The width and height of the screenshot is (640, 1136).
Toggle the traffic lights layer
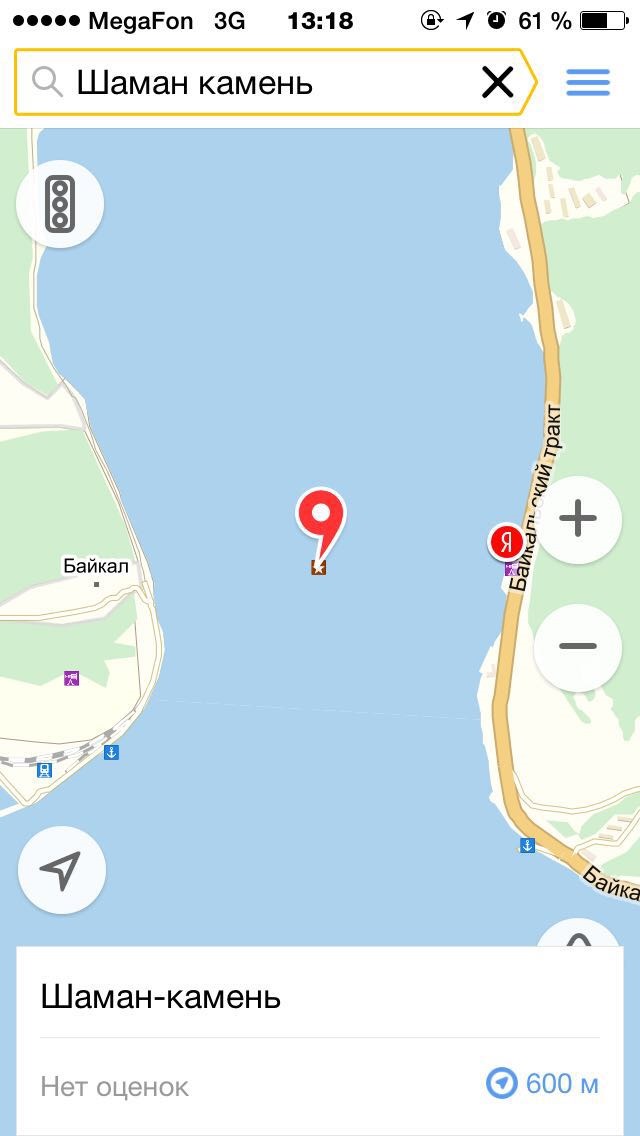pos(60,204)
